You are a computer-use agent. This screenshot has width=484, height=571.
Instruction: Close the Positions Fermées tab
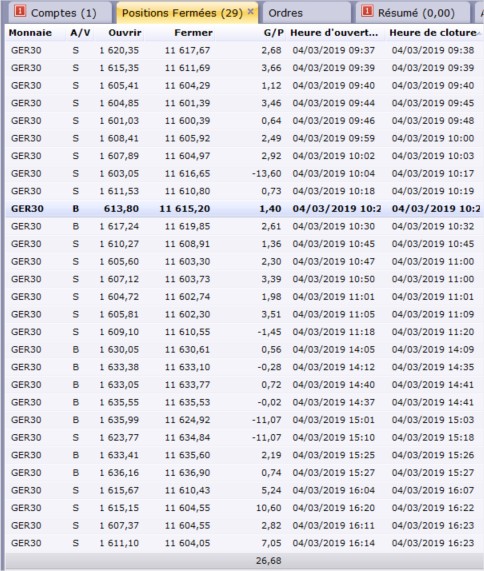251,11
